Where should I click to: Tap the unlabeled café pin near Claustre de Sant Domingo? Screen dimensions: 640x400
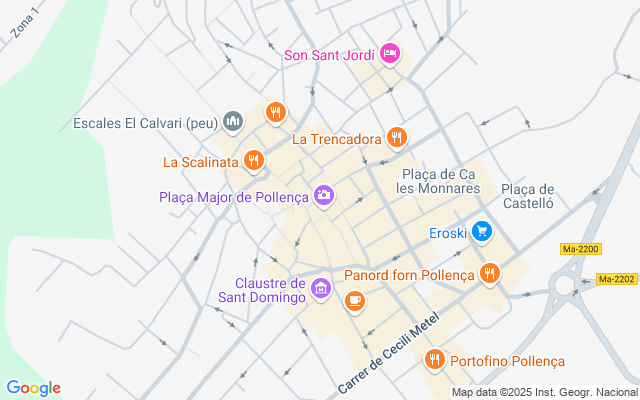click(355, 302)
